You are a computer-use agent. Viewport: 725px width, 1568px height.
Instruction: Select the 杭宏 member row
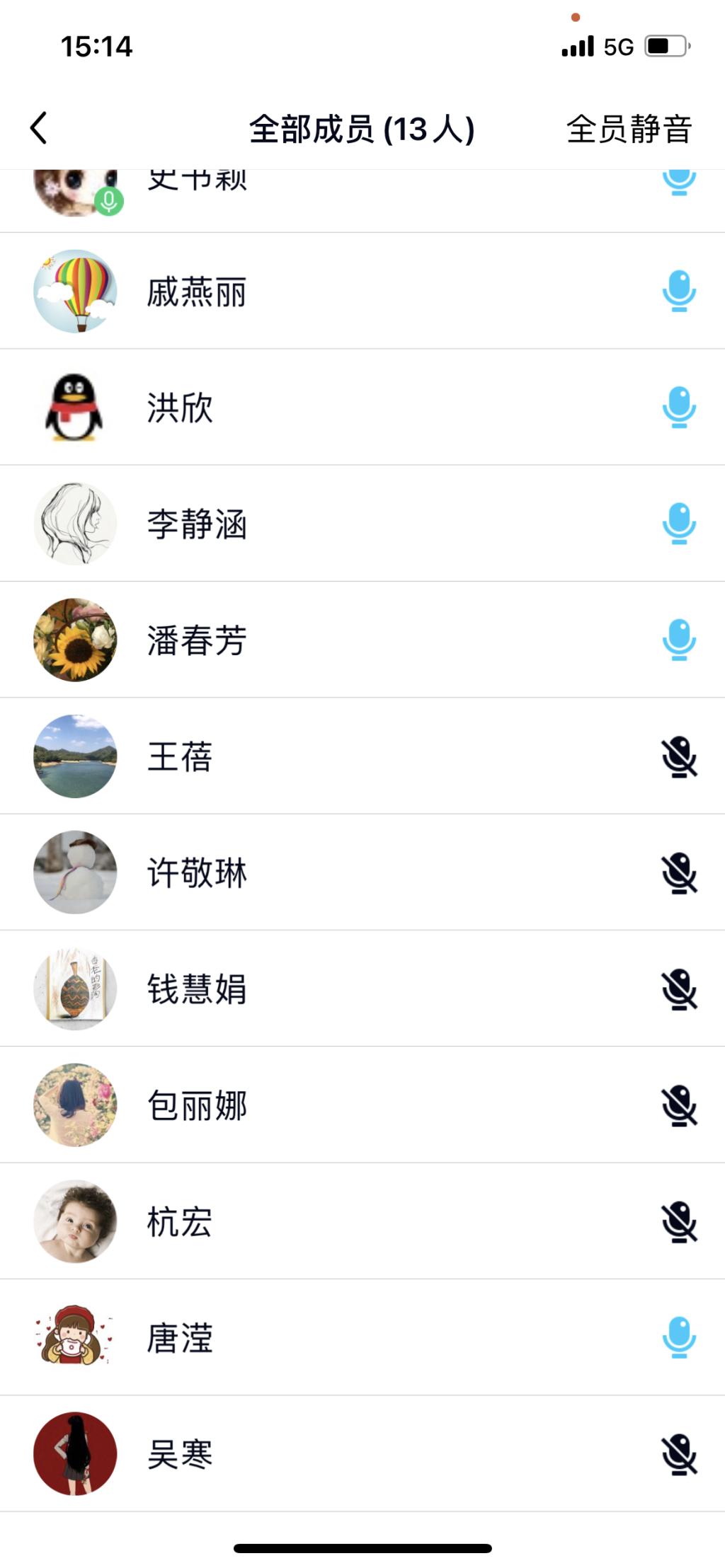(x=354, y=1222)
